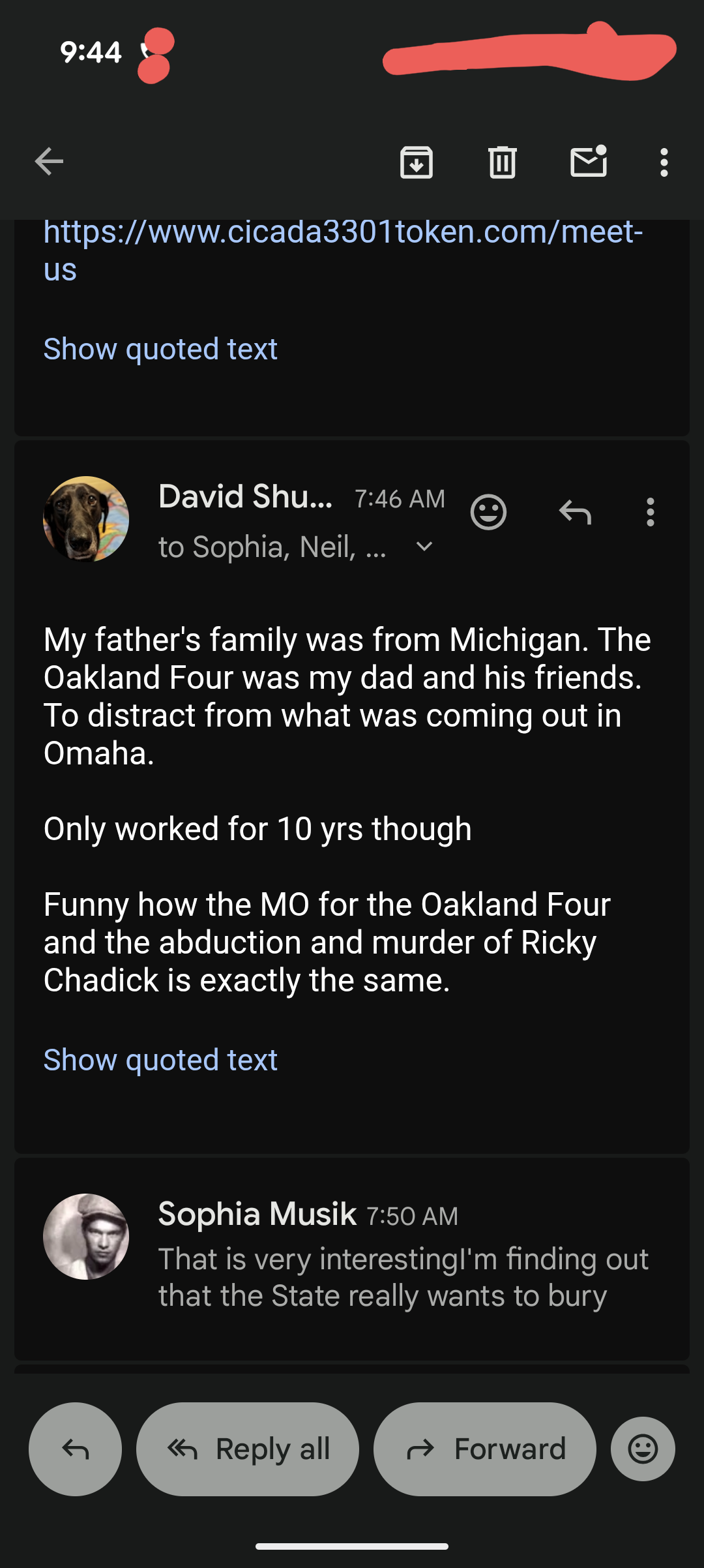Viewport: 704px width, 1568px height.
Task: Go back to the inbox
Action: point(49,162)
